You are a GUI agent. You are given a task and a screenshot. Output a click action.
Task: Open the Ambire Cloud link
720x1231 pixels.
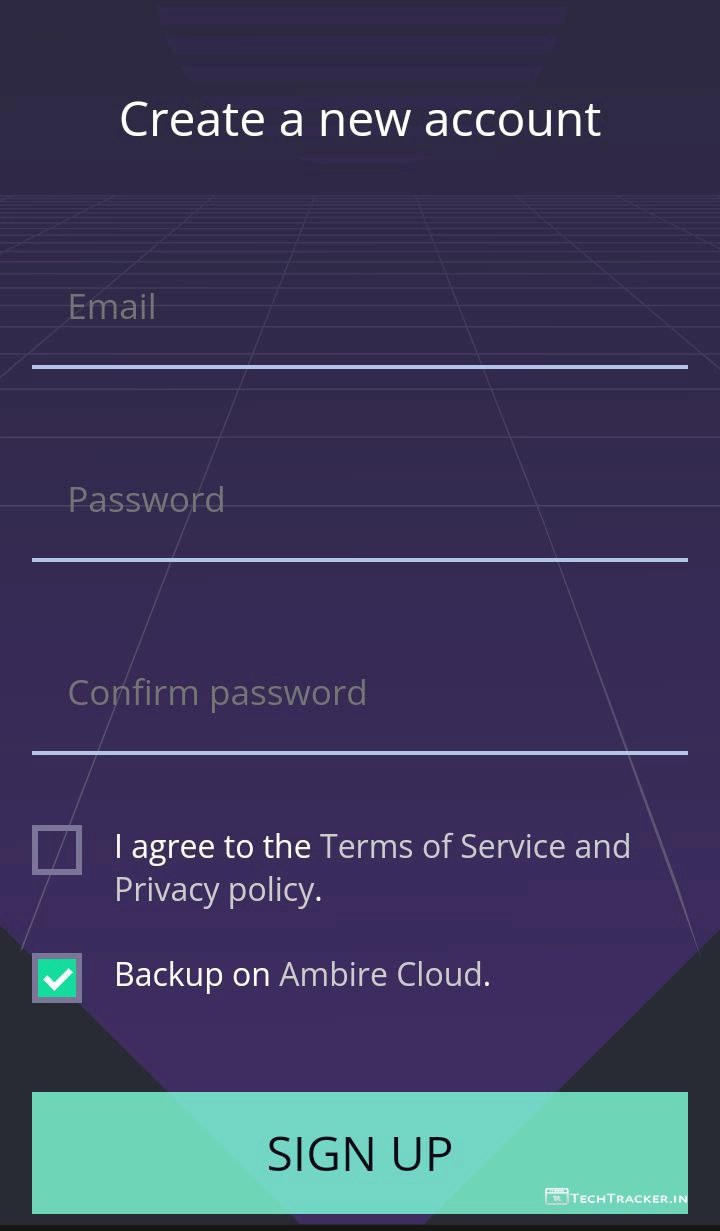click(x=380, y=974)
